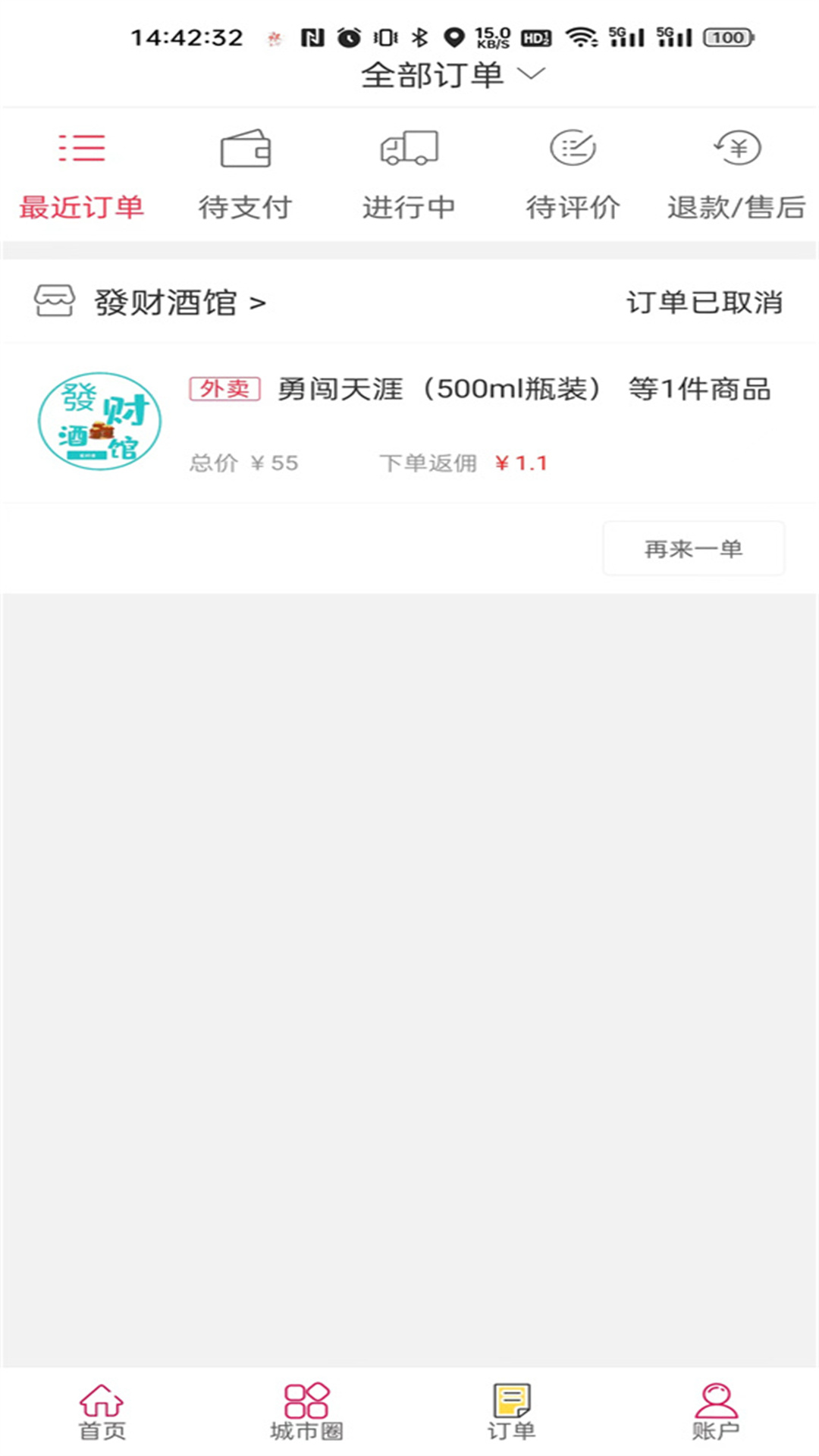Click the 再来一单 button
The height and width of the screenshot is (1456, 819).
click(695, 548)
